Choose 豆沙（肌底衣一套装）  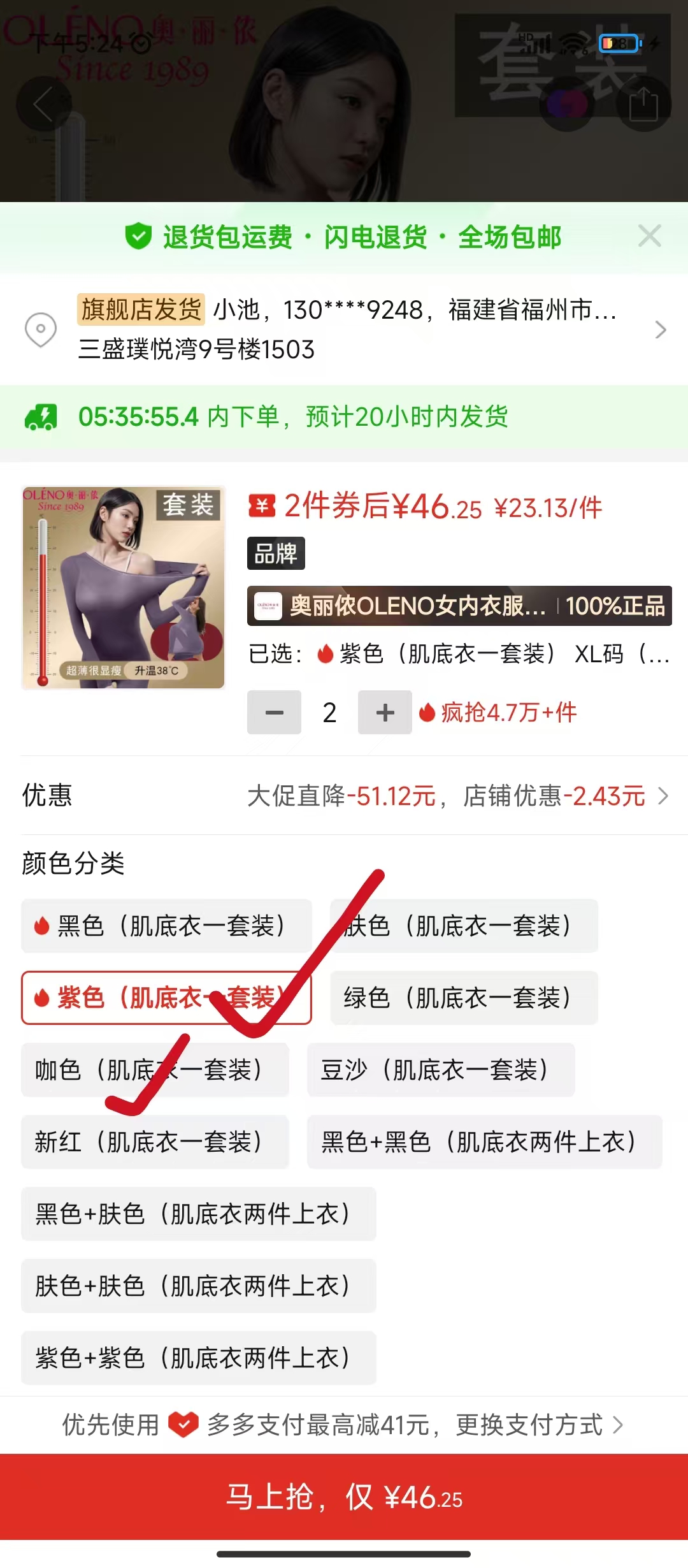(441, 1070)
